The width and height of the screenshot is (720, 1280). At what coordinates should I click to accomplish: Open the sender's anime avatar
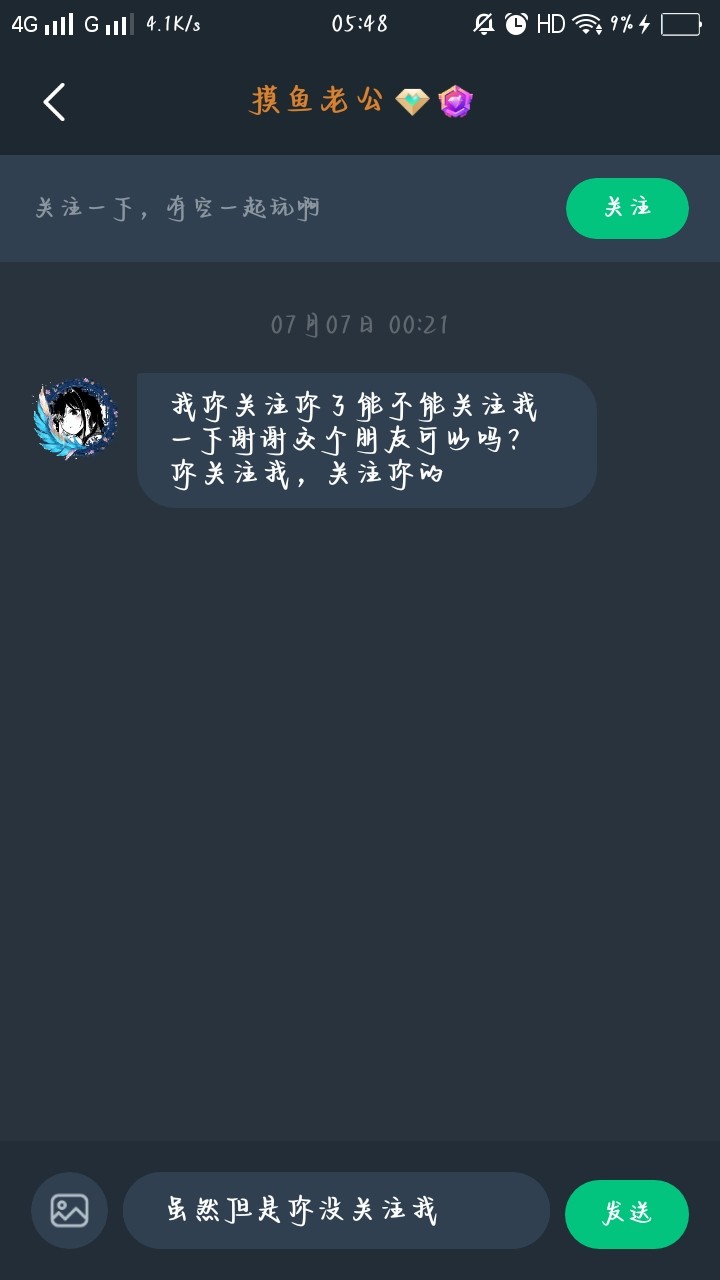pos(75,419)
